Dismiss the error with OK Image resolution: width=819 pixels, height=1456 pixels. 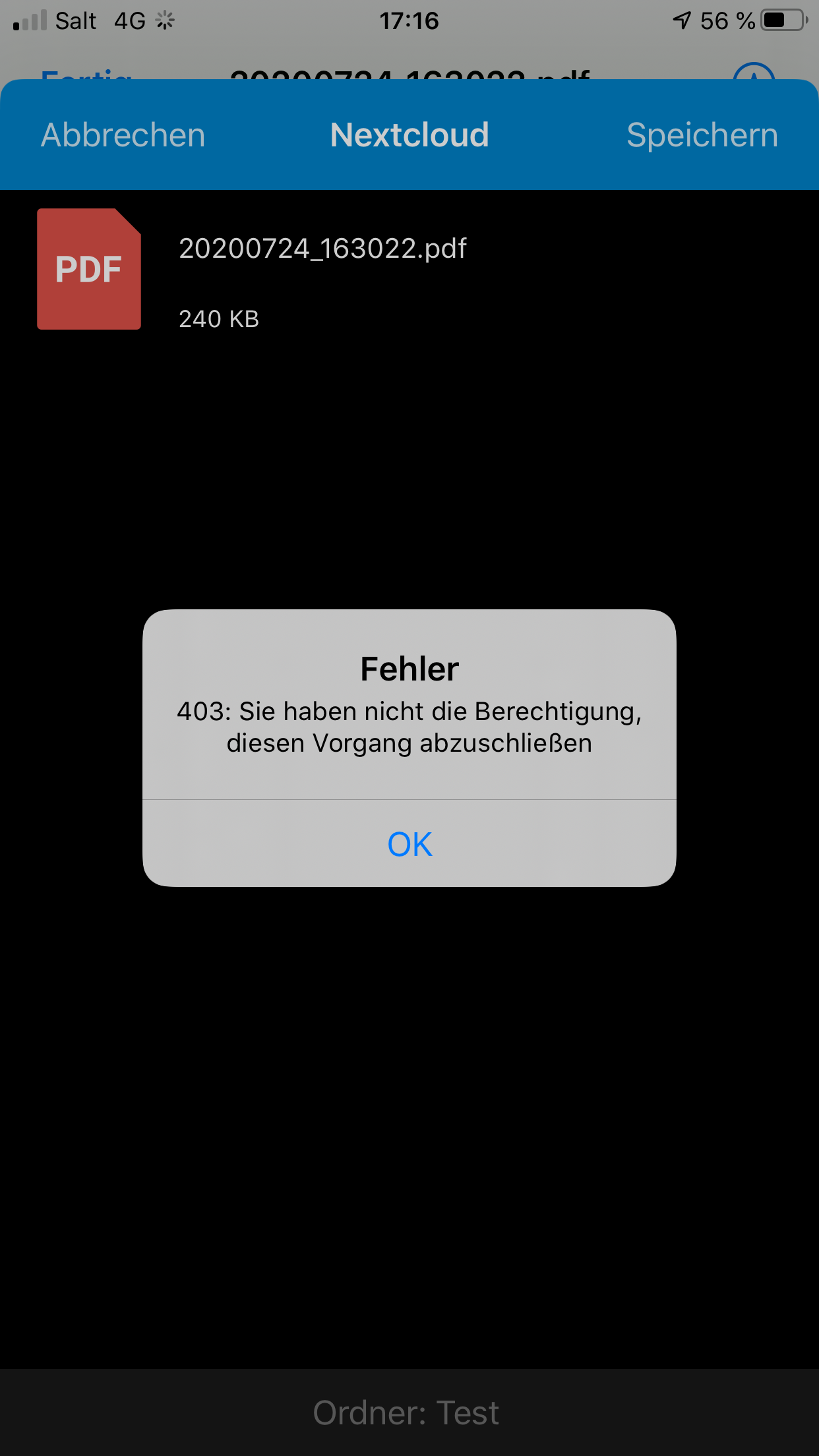coord(409,844)
